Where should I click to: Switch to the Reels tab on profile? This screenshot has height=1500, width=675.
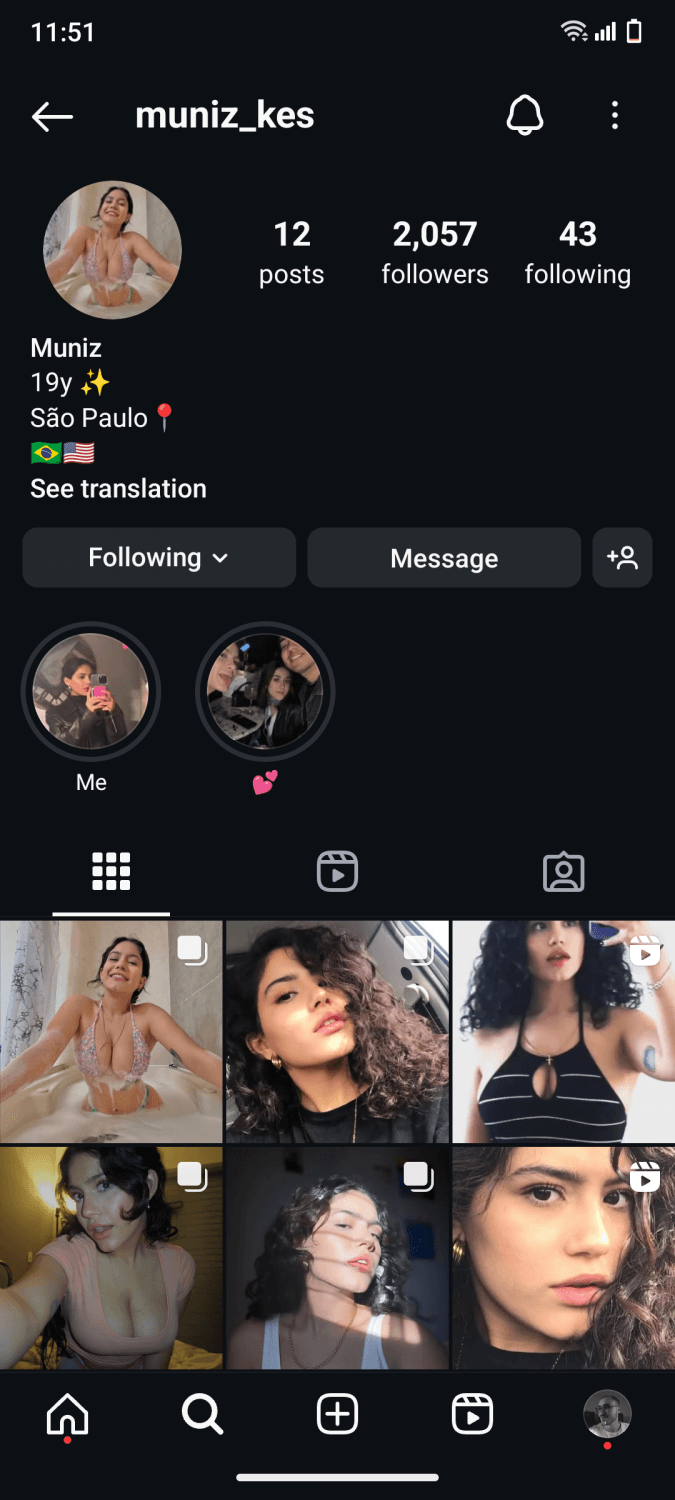pos(337,872)
